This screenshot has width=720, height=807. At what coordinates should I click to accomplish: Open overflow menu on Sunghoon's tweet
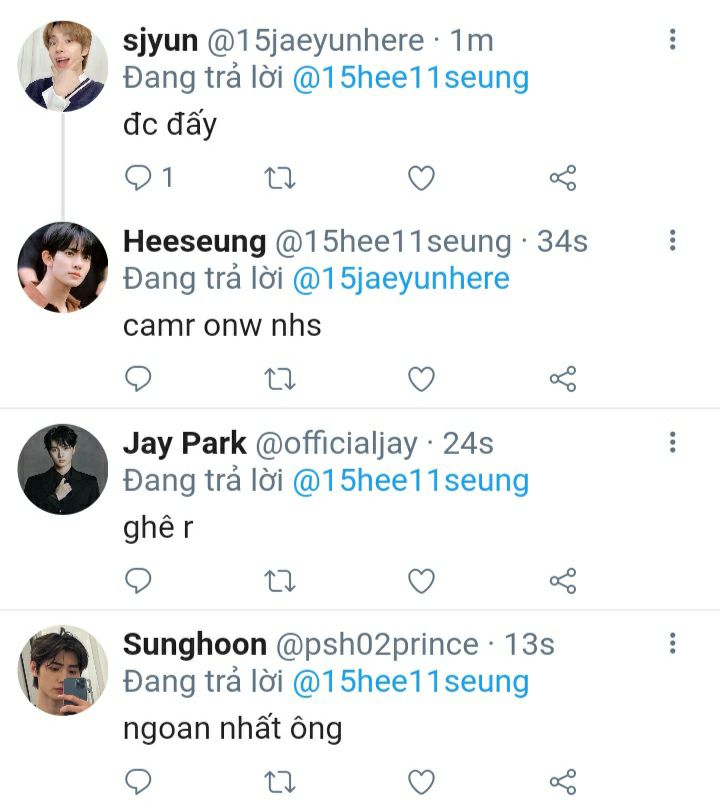[x=672, y=643]
